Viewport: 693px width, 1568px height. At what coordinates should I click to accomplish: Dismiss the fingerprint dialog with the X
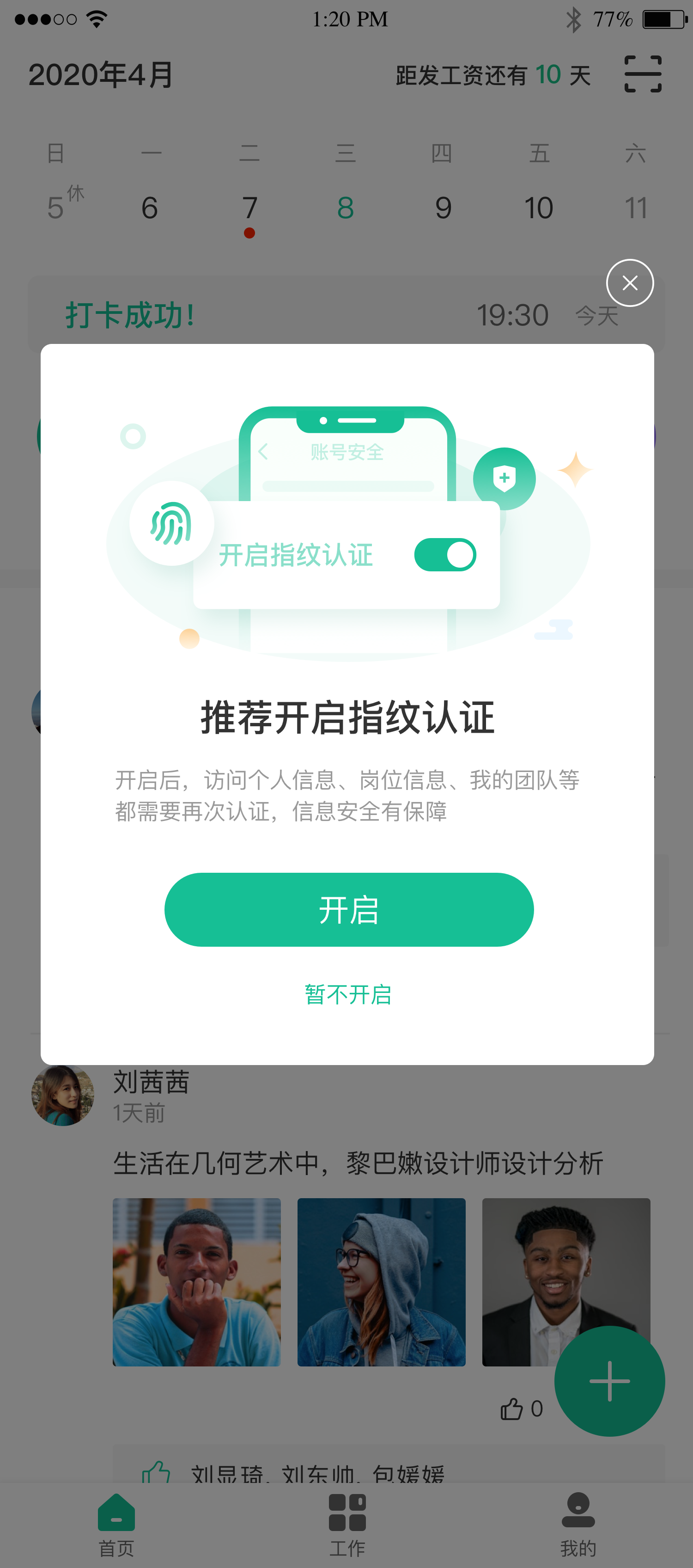(630, 283)
